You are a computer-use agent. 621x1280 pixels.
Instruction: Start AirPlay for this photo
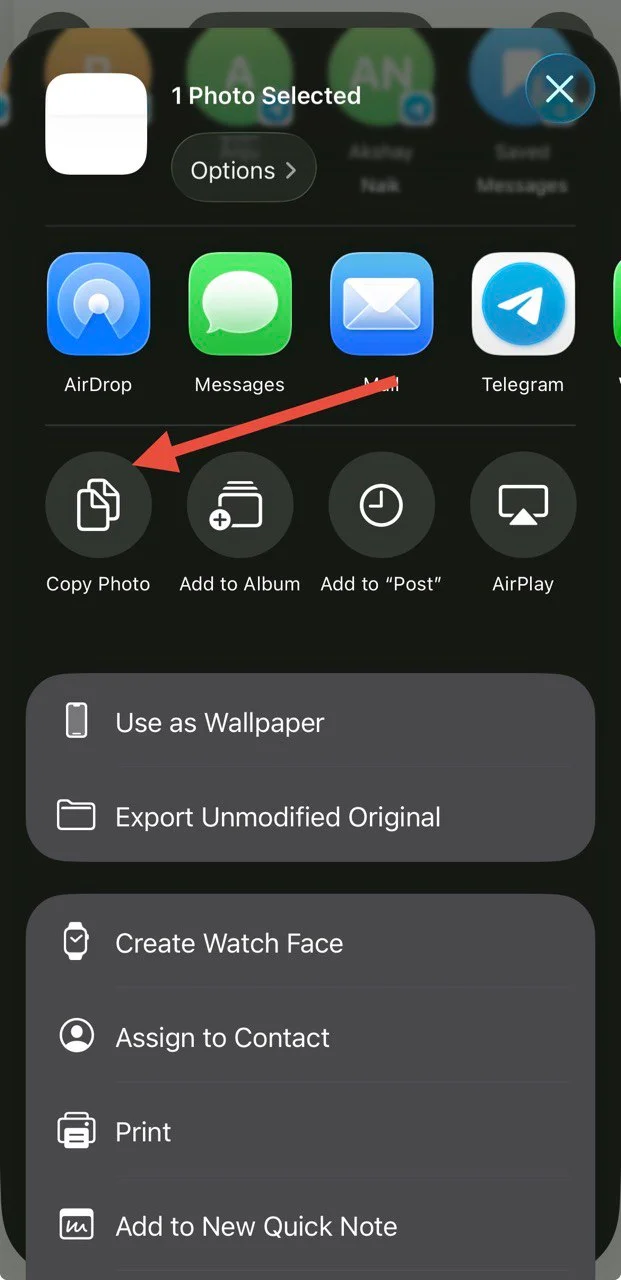point(523,504)
